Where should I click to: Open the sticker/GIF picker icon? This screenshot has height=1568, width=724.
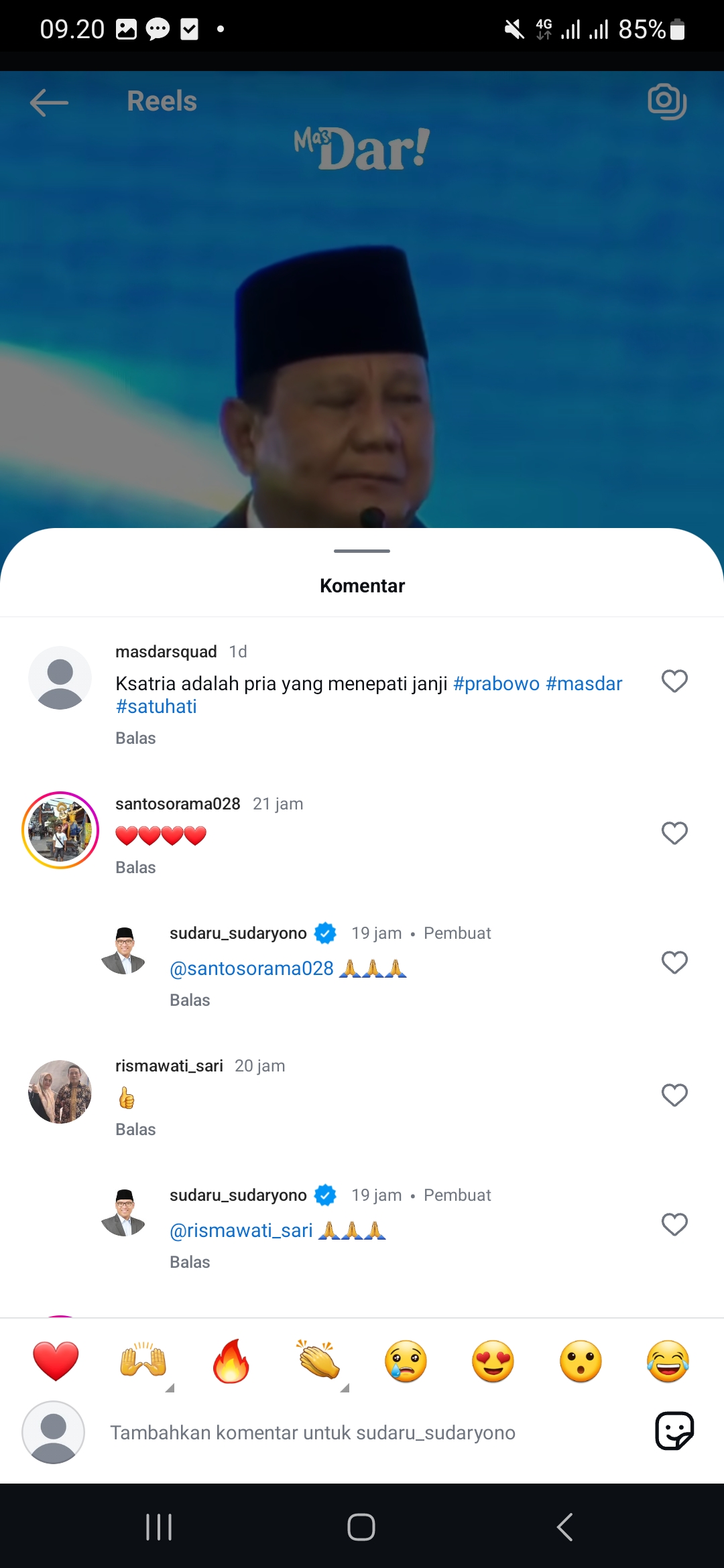point(674,1431)
